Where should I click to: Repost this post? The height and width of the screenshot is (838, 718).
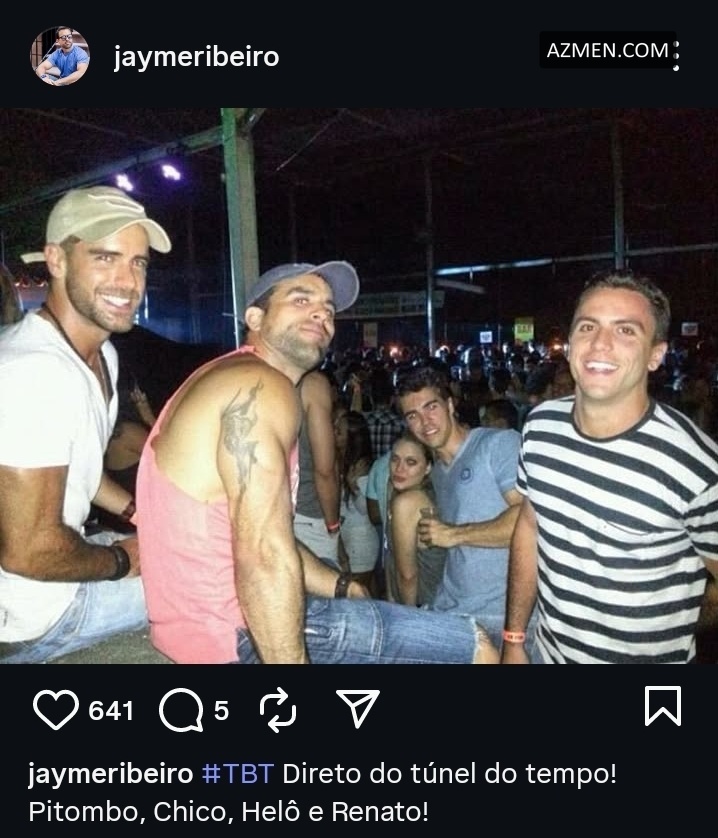pos(278,710)
